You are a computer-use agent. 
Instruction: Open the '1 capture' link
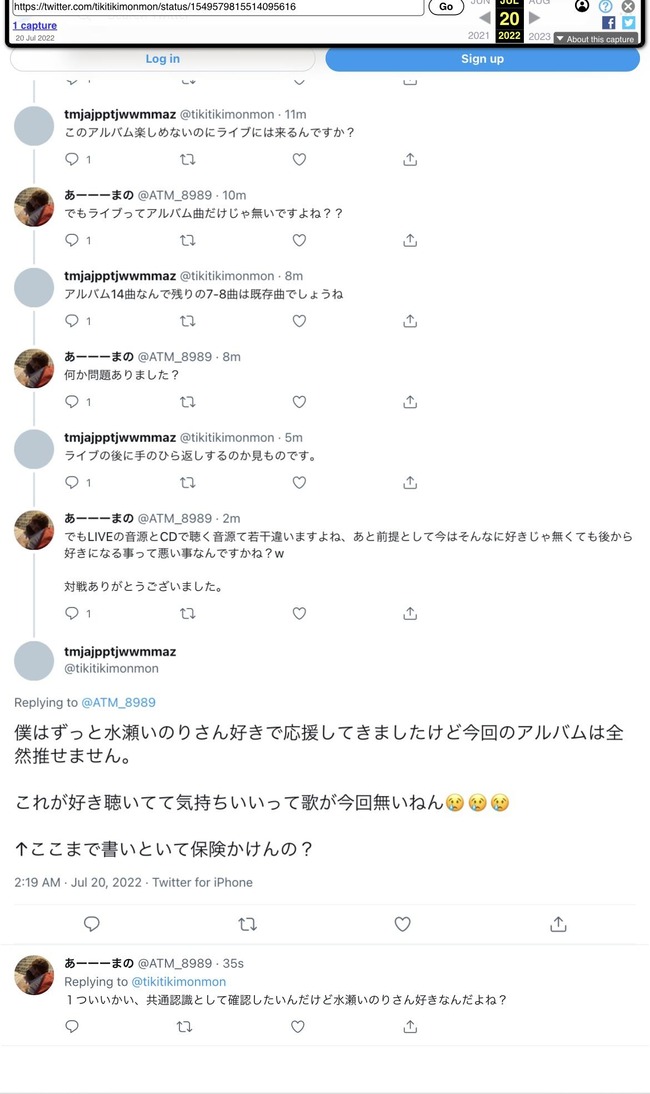click(35, 25)
